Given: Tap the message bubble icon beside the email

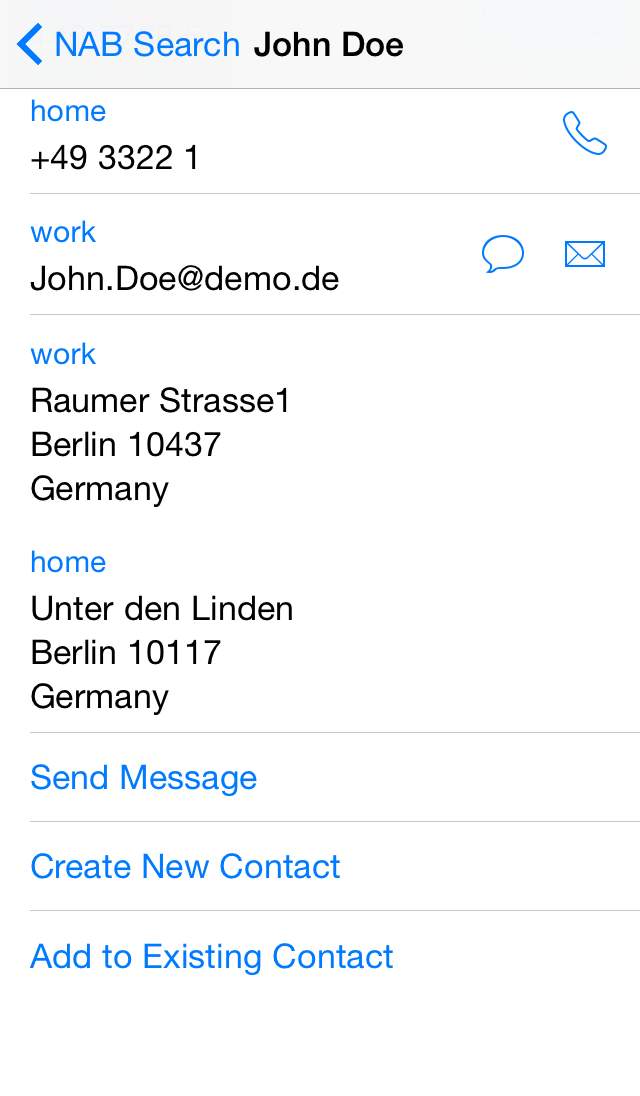Looking at the screenshot, I should point(503,254).
